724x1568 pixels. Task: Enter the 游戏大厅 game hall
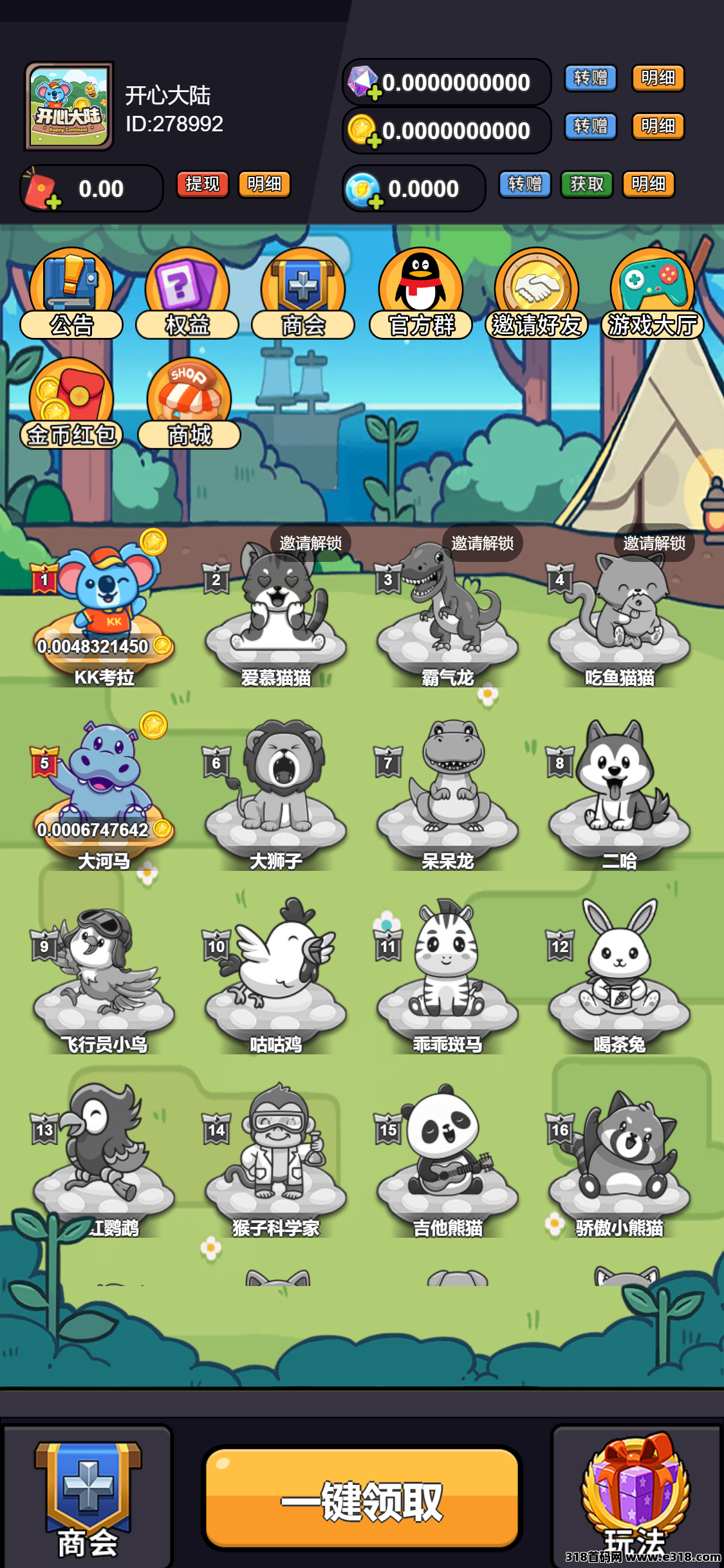point(653,294)
